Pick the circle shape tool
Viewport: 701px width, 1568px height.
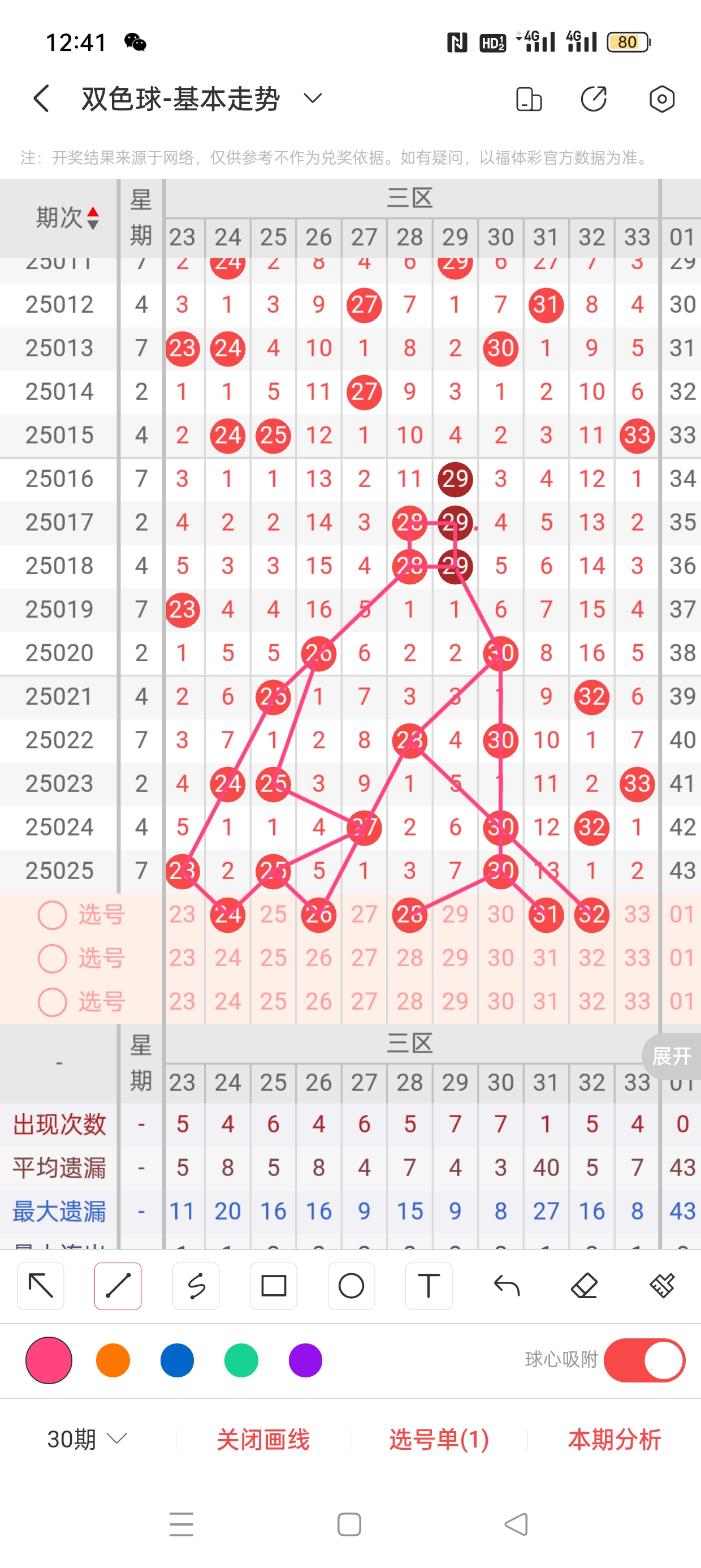pyautogui.click(x=351, y=1286)
